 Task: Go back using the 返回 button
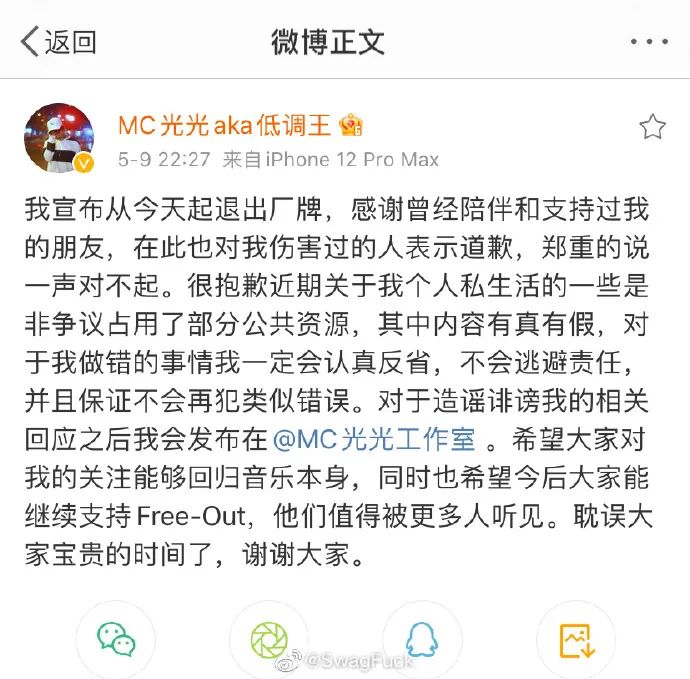tap(58, 42)
